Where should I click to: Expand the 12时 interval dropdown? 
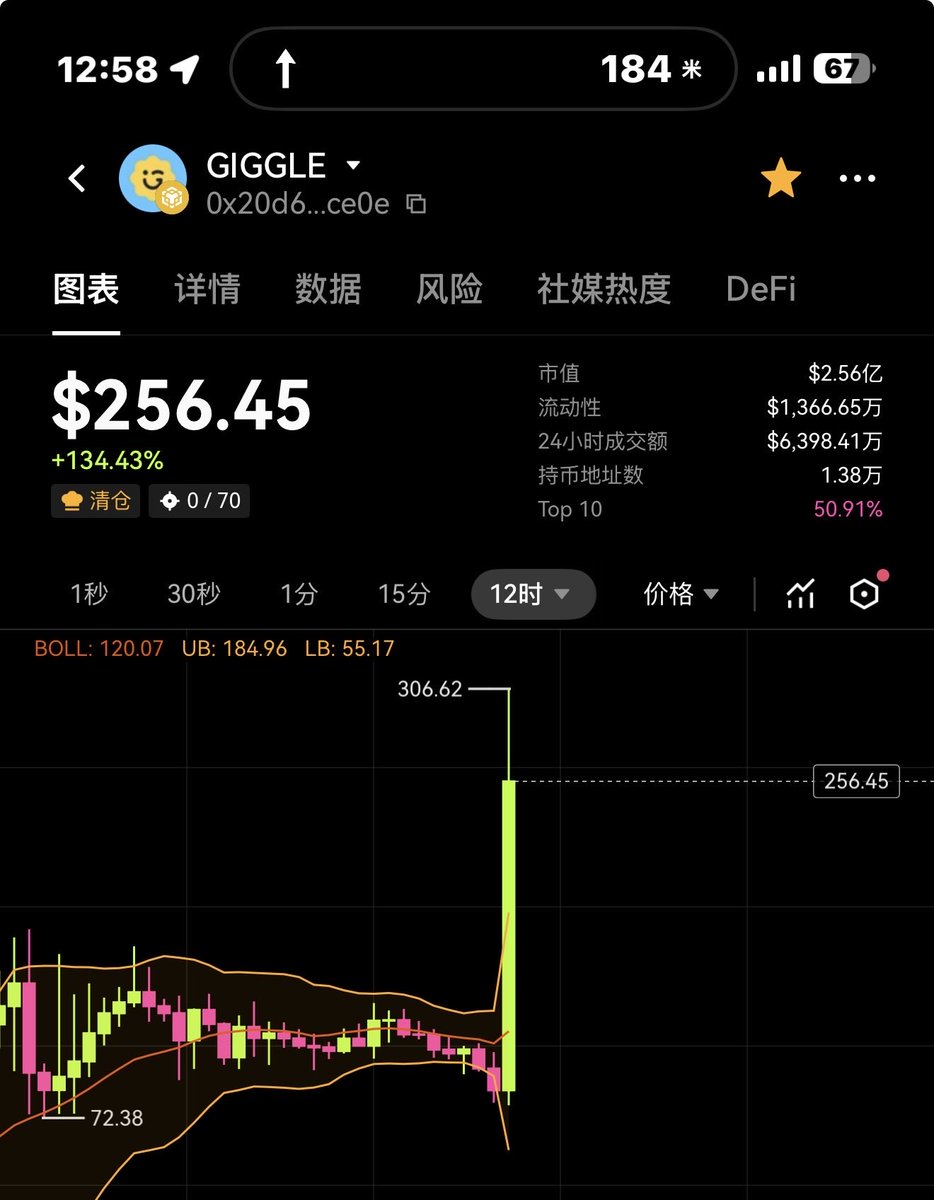point(532,594)
